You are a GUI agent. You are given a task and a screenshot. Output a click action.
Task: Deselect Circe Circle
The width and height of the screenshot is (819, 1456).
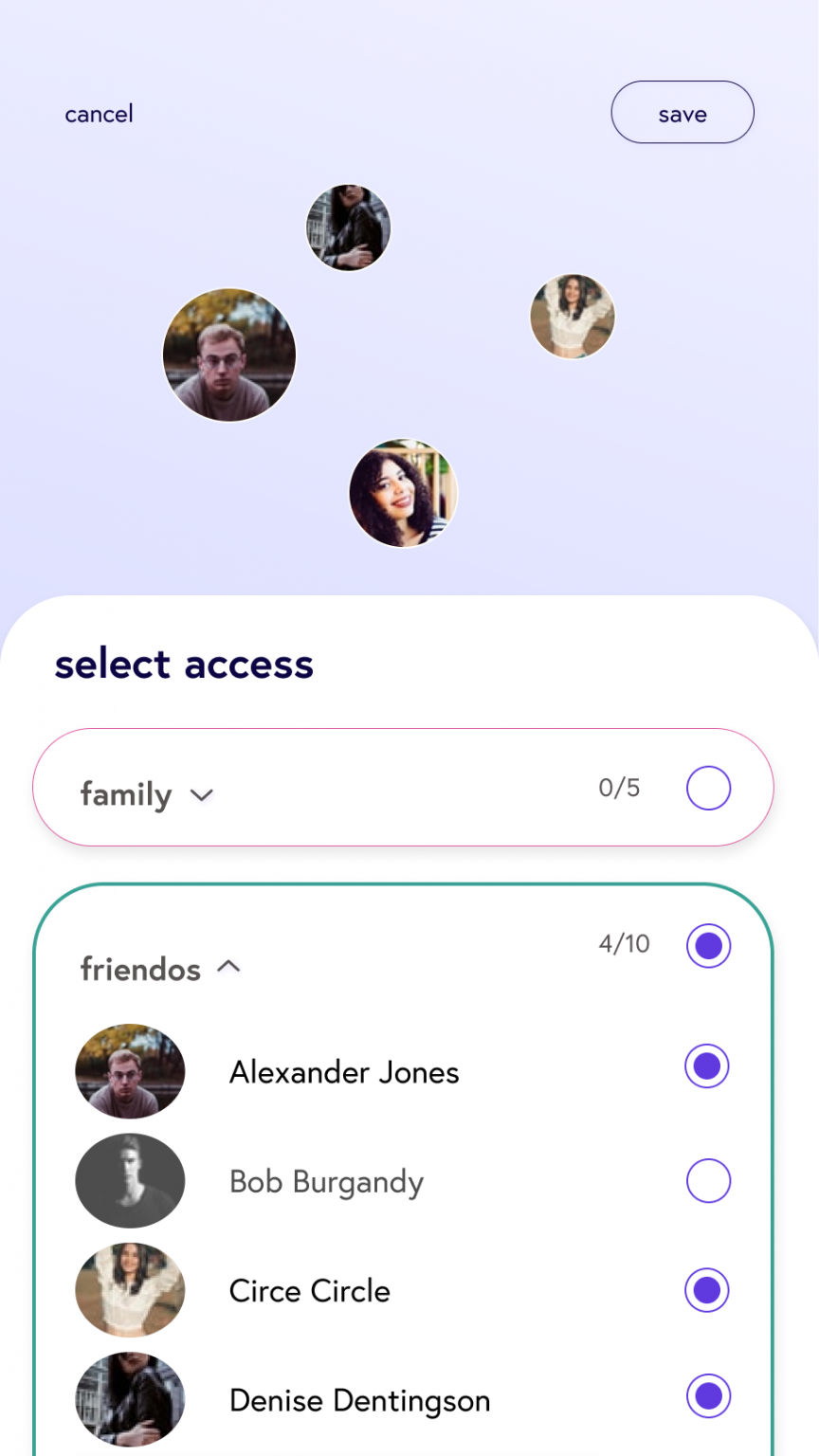coord(707,1290)
